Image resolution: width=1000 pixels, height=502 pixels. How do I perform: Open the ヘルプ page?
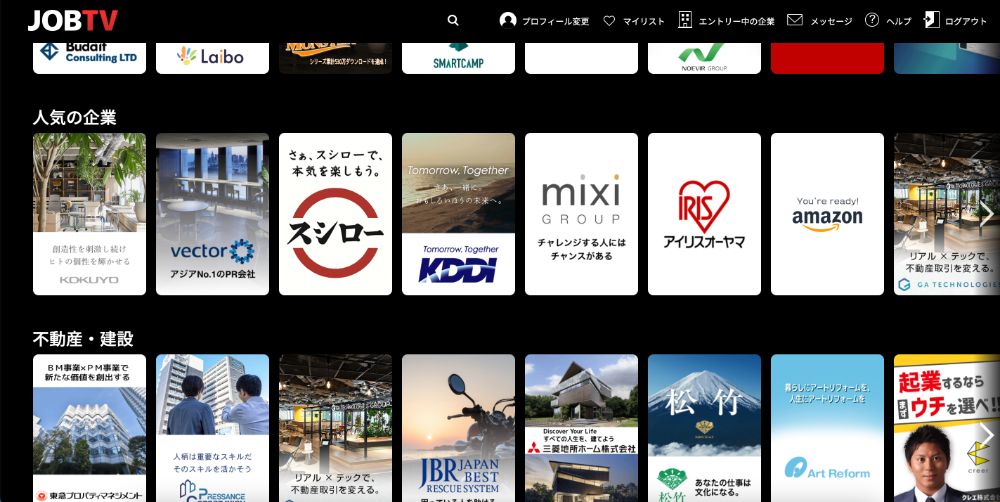(x=888, y=21)
